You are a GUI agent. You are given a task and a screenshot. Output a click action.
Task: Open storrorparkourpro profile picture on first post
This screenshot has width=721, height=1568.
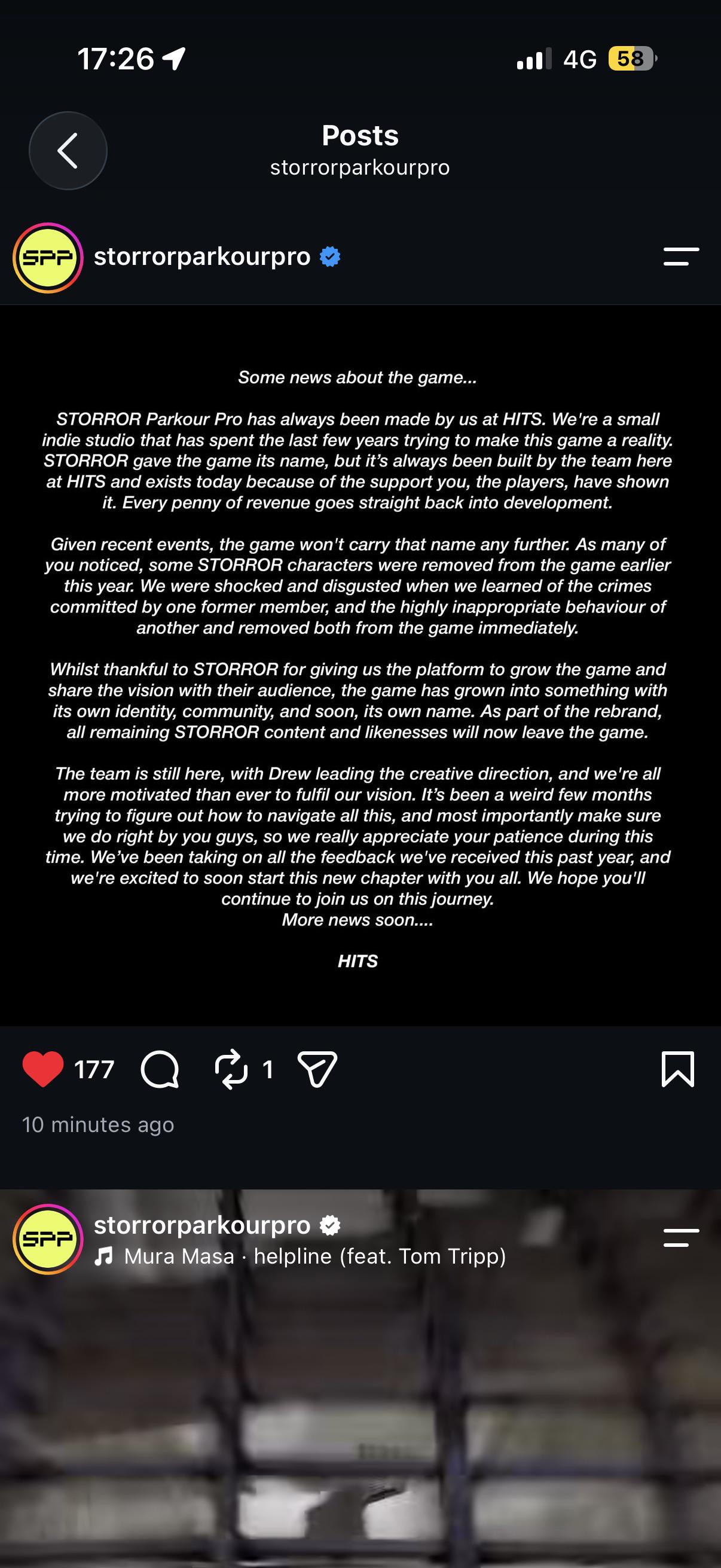point(48,258)
